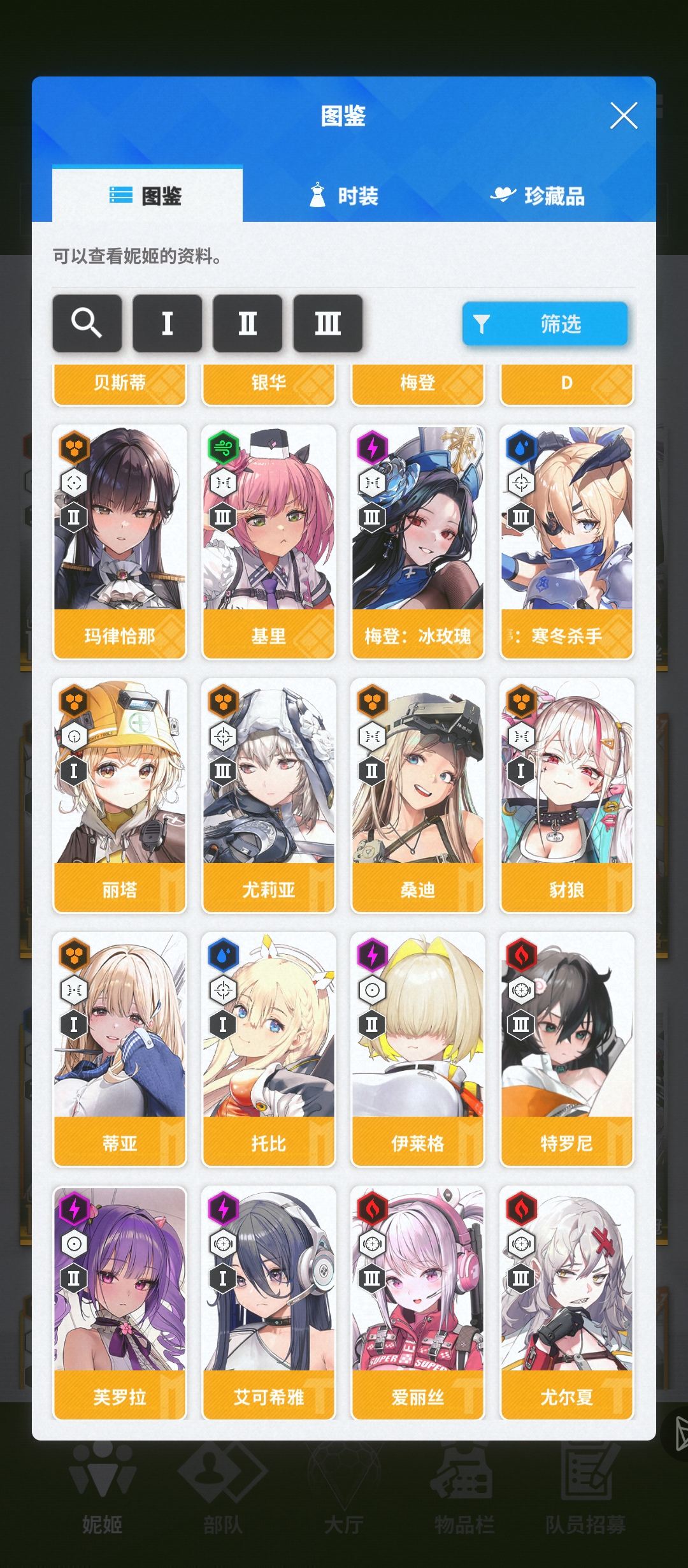Open 玛律恰那 character card
This screenshot has height=1568, width=688.
120,542
